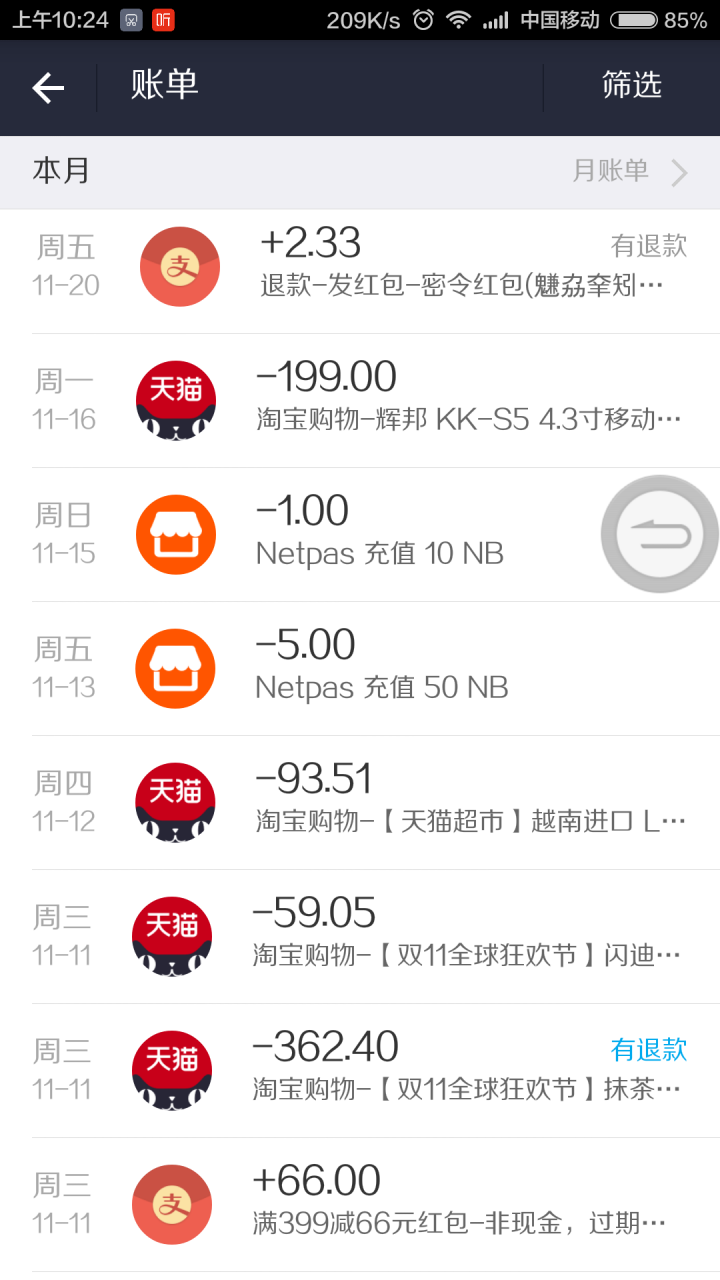Open the Netpas 充值 50 NB entry

pos(360,669)
